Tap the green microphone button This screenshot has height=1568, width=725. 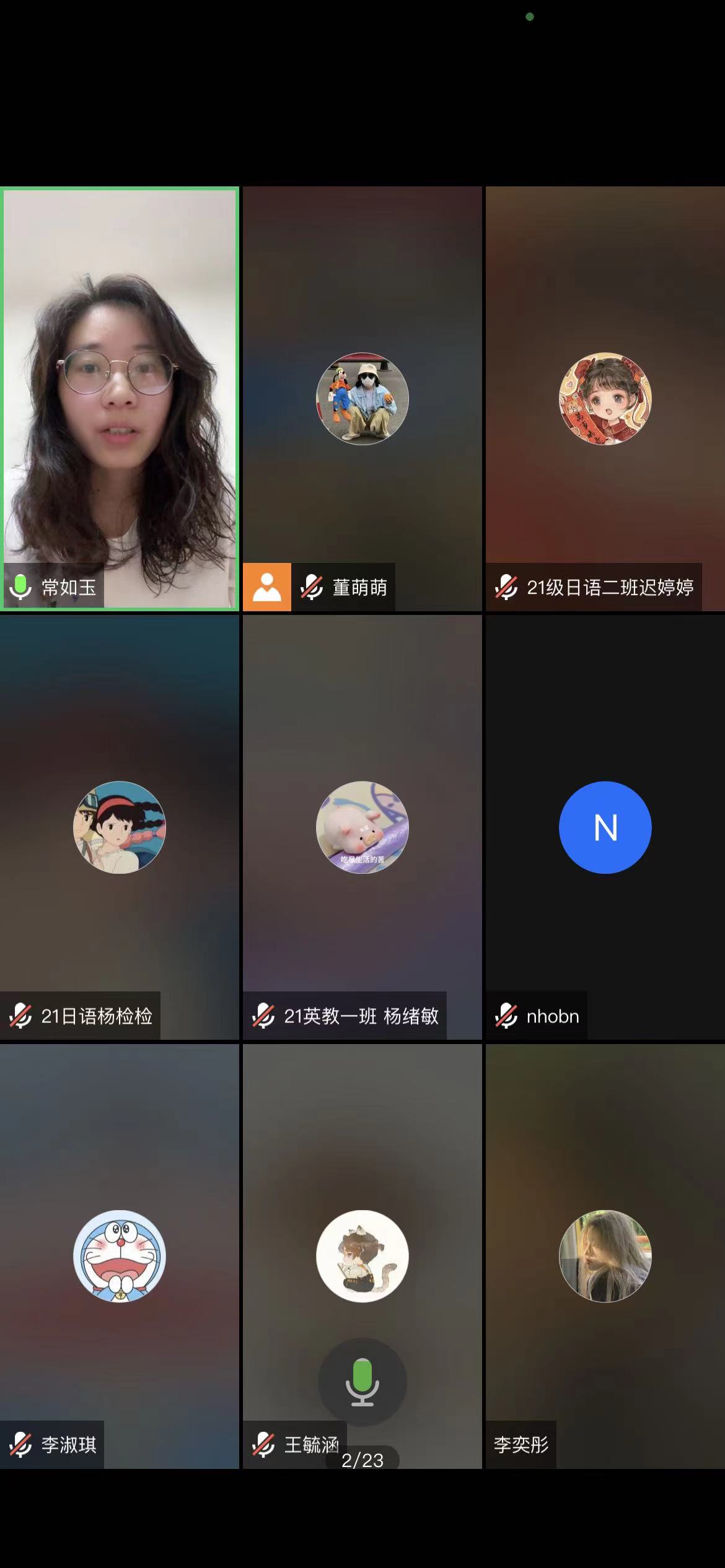(362, 1382)
